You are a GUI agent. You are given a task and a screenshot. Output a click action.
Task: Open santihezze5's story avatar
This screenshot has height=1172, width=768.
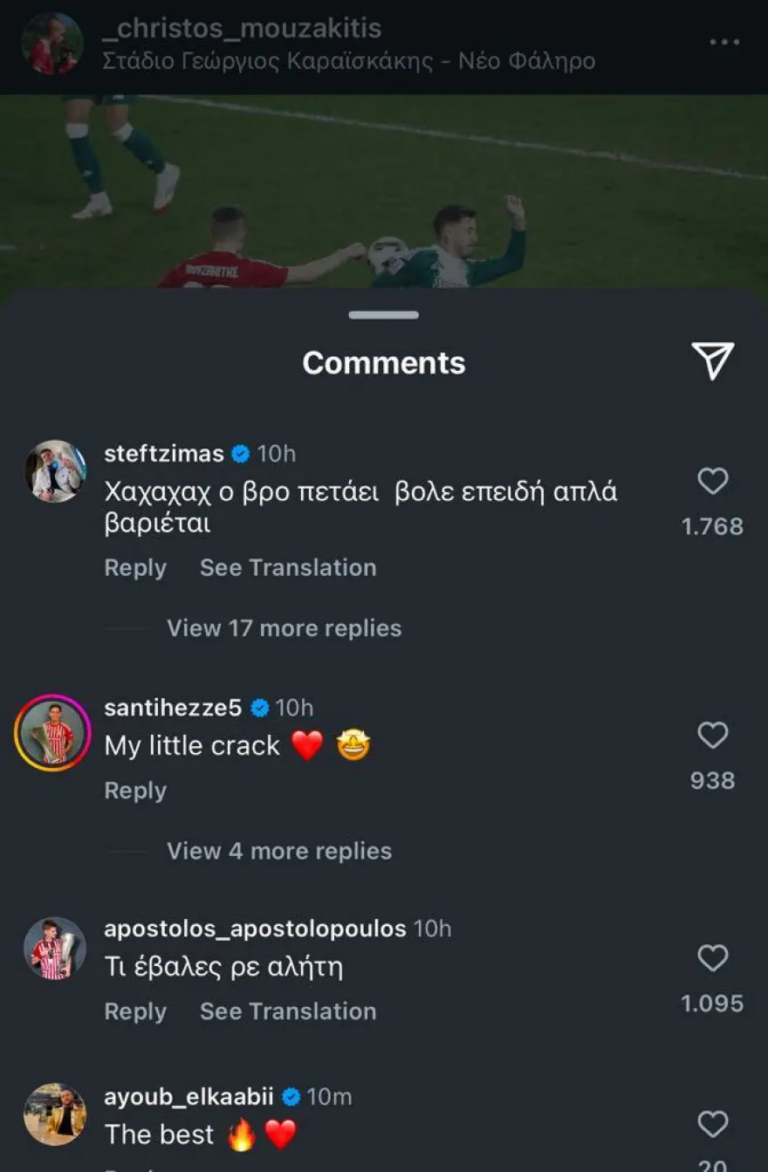coord(55,734)
